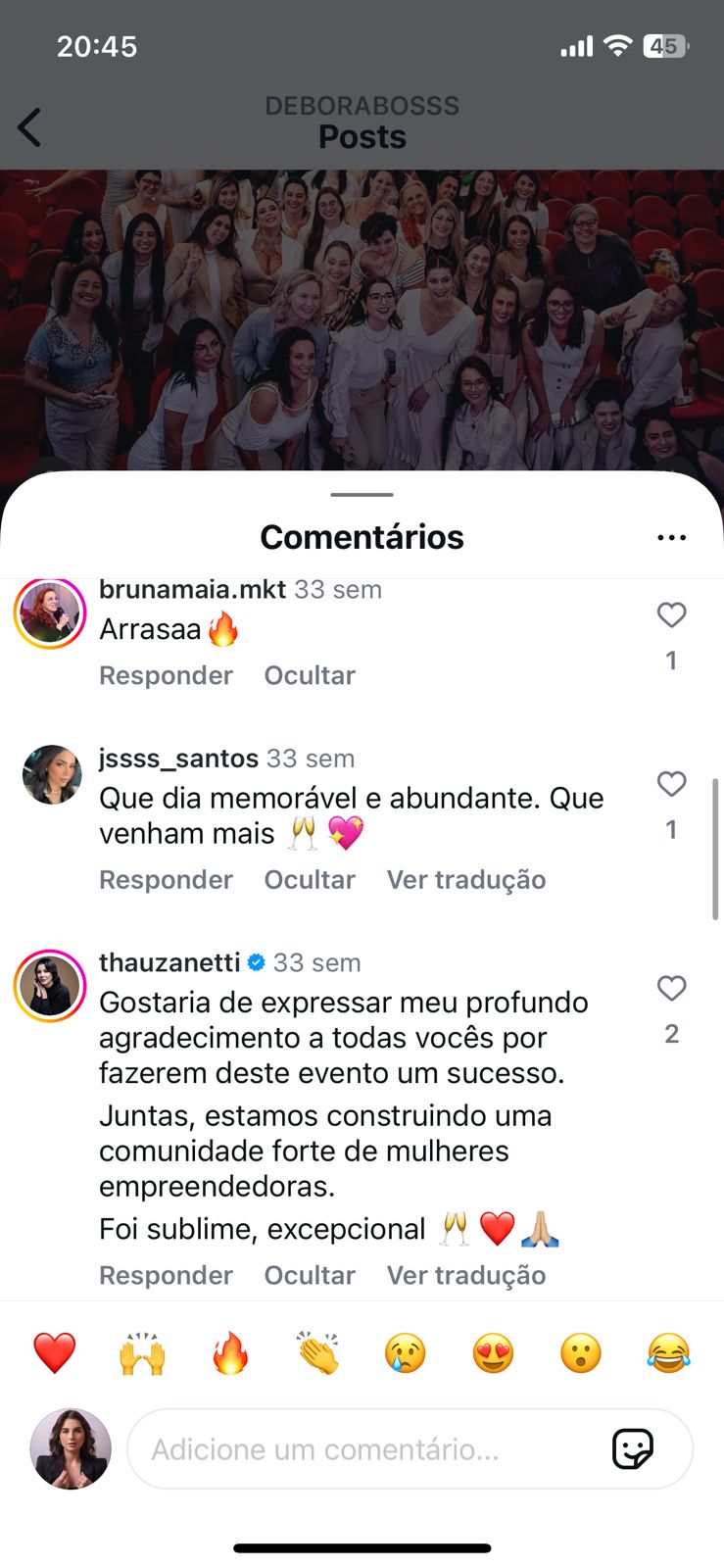The width and height of the screenshot is (724, 1568).
Task: Open thauzanetti's profile from the username
Action: click(x=169, y=962)
